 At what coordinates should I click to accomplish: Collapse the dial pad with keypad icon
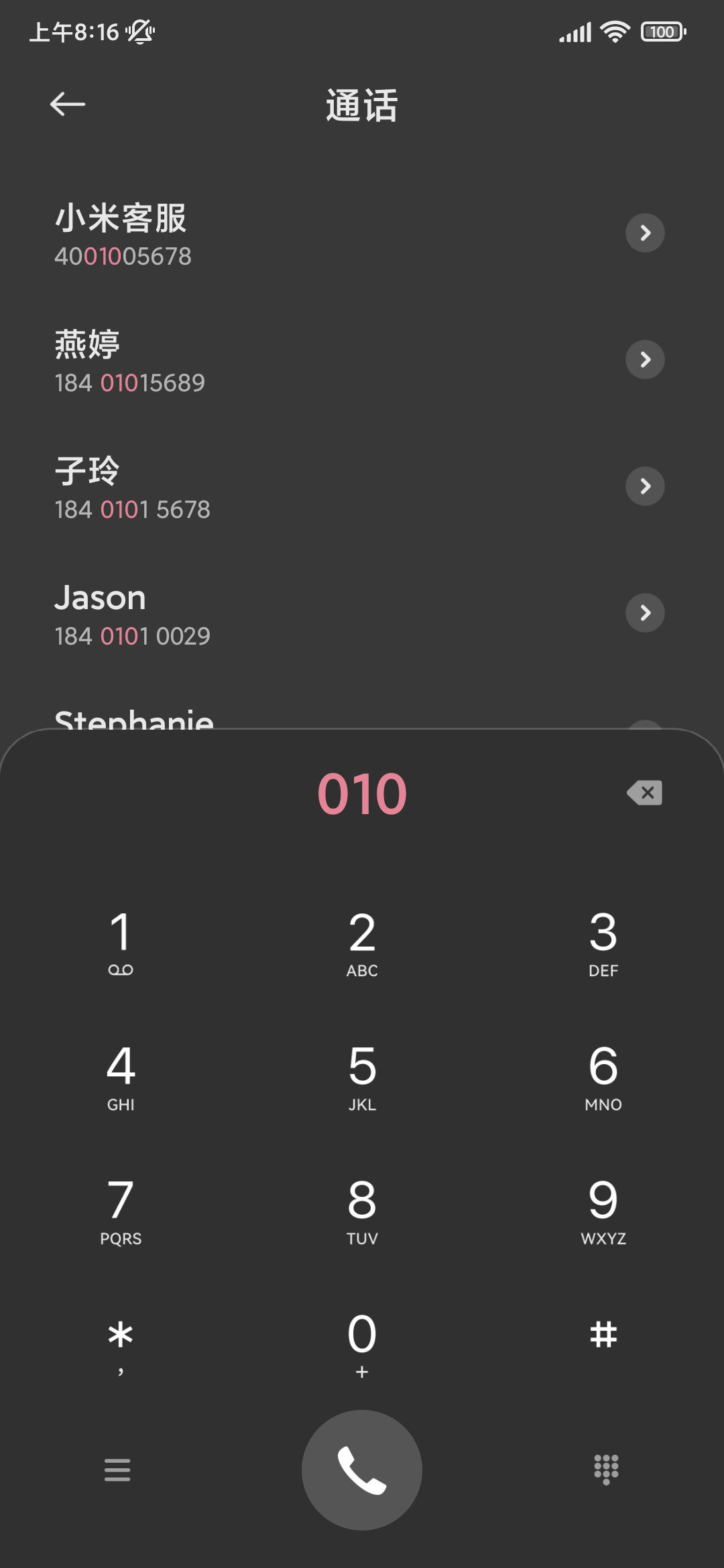point(606,1470)
